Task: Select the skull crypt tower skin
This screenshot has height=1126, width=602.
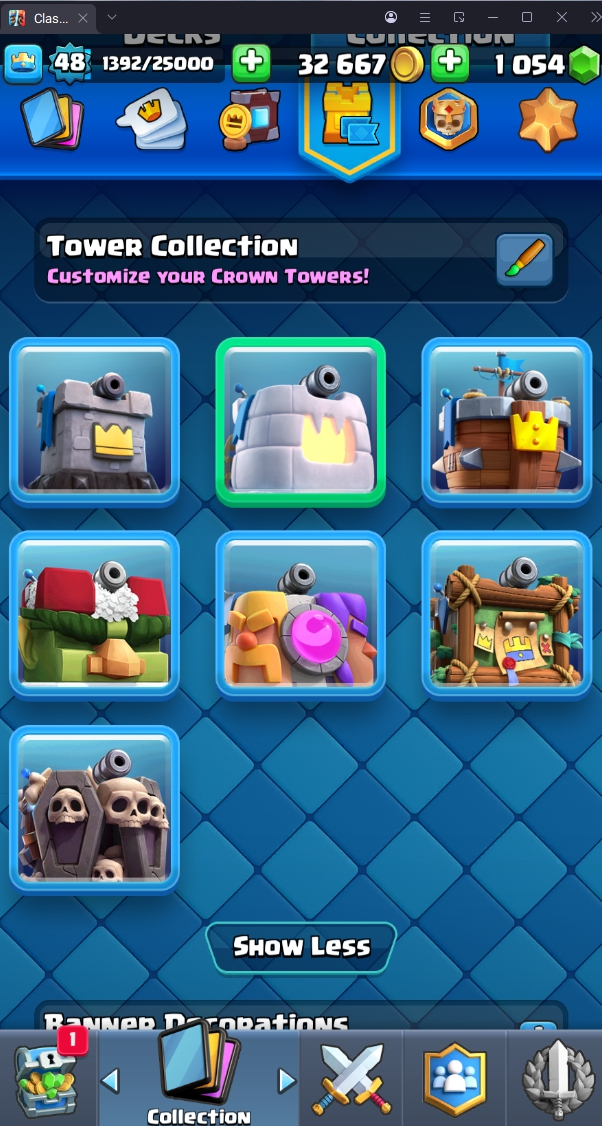Action: point(95,808)
